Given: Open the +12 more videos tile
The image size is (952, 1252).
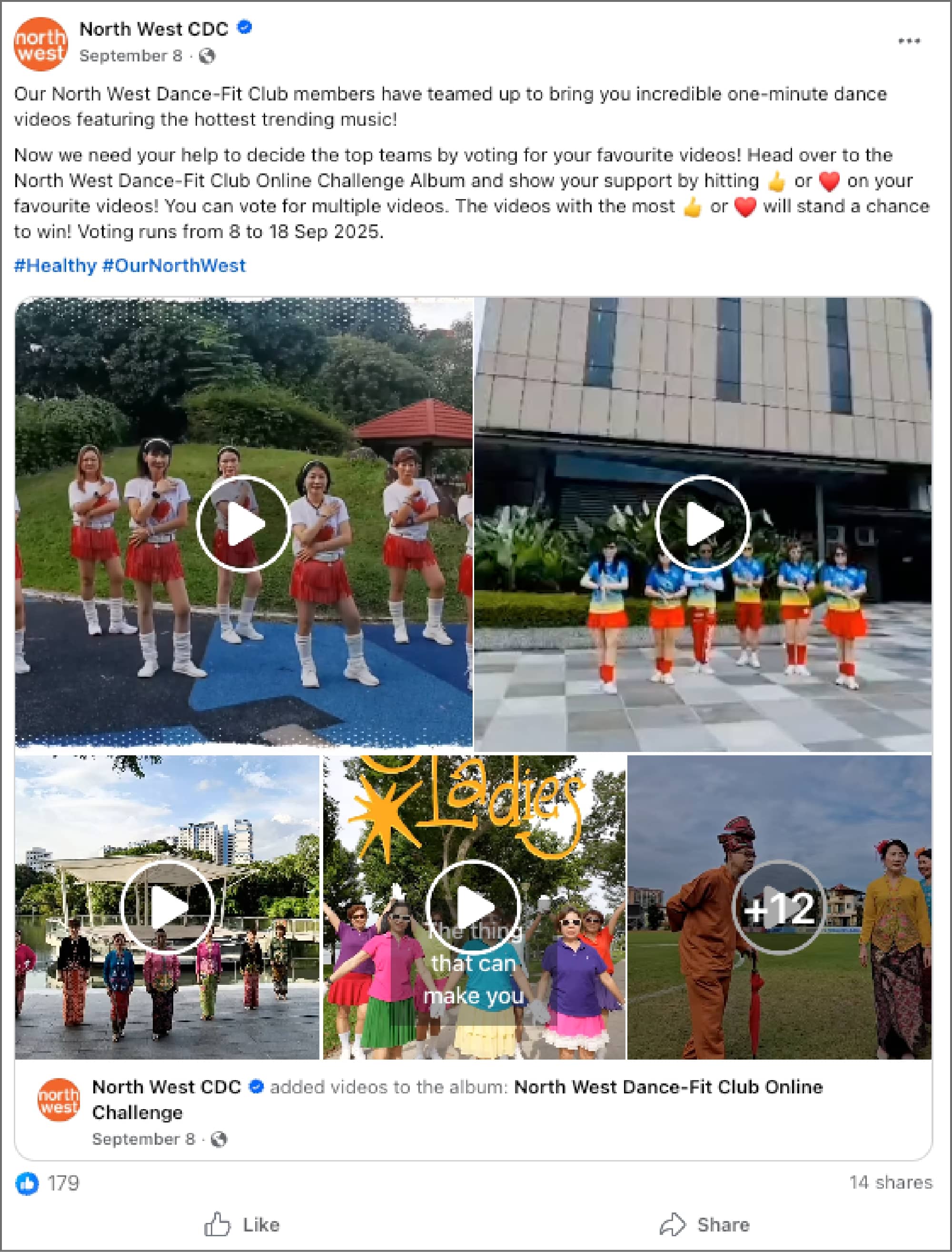Looking at the screenshot, I should [x=779, y=907].
